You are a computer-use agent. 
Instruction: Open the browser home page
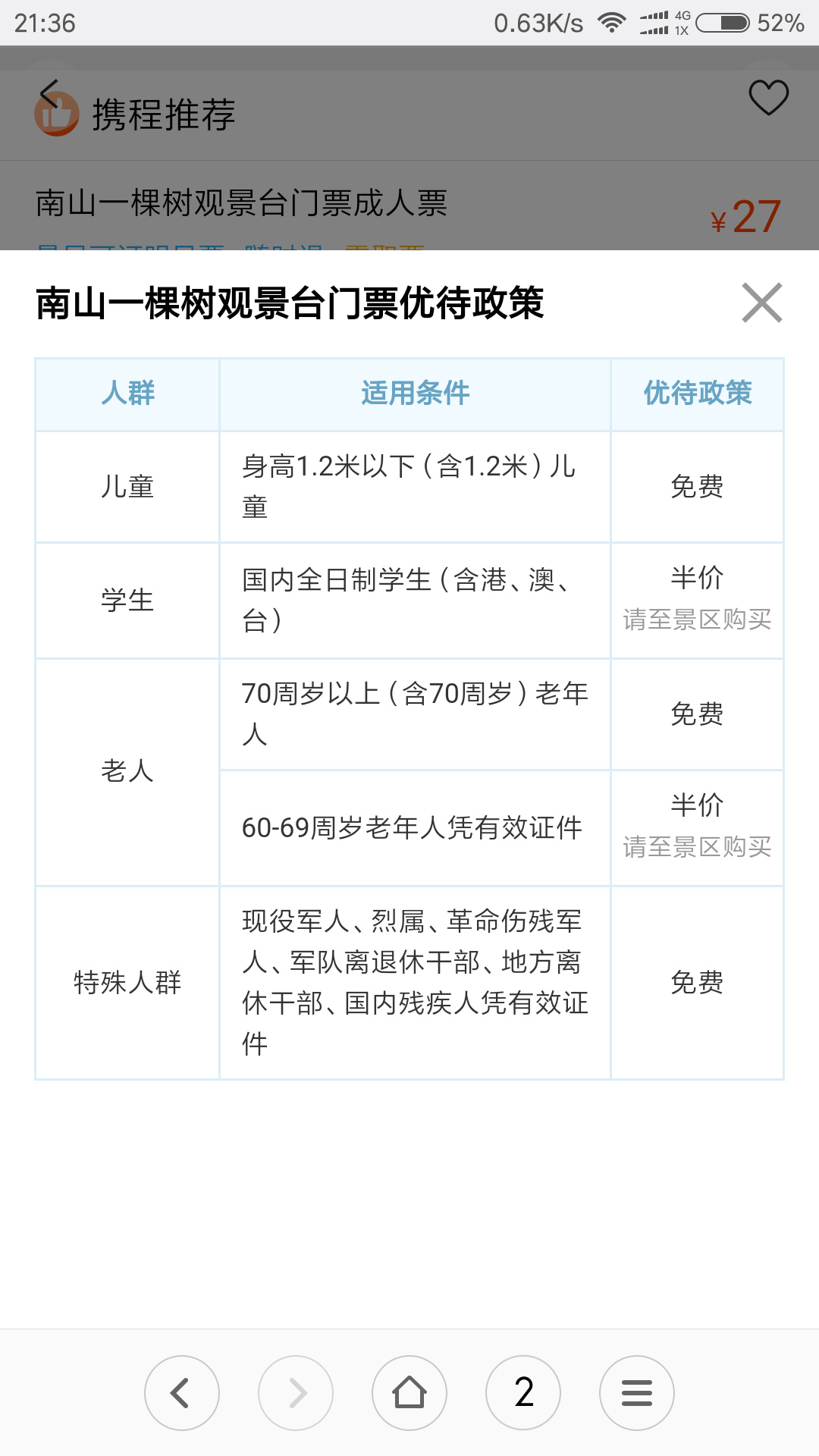click(x=409, y=1393)
